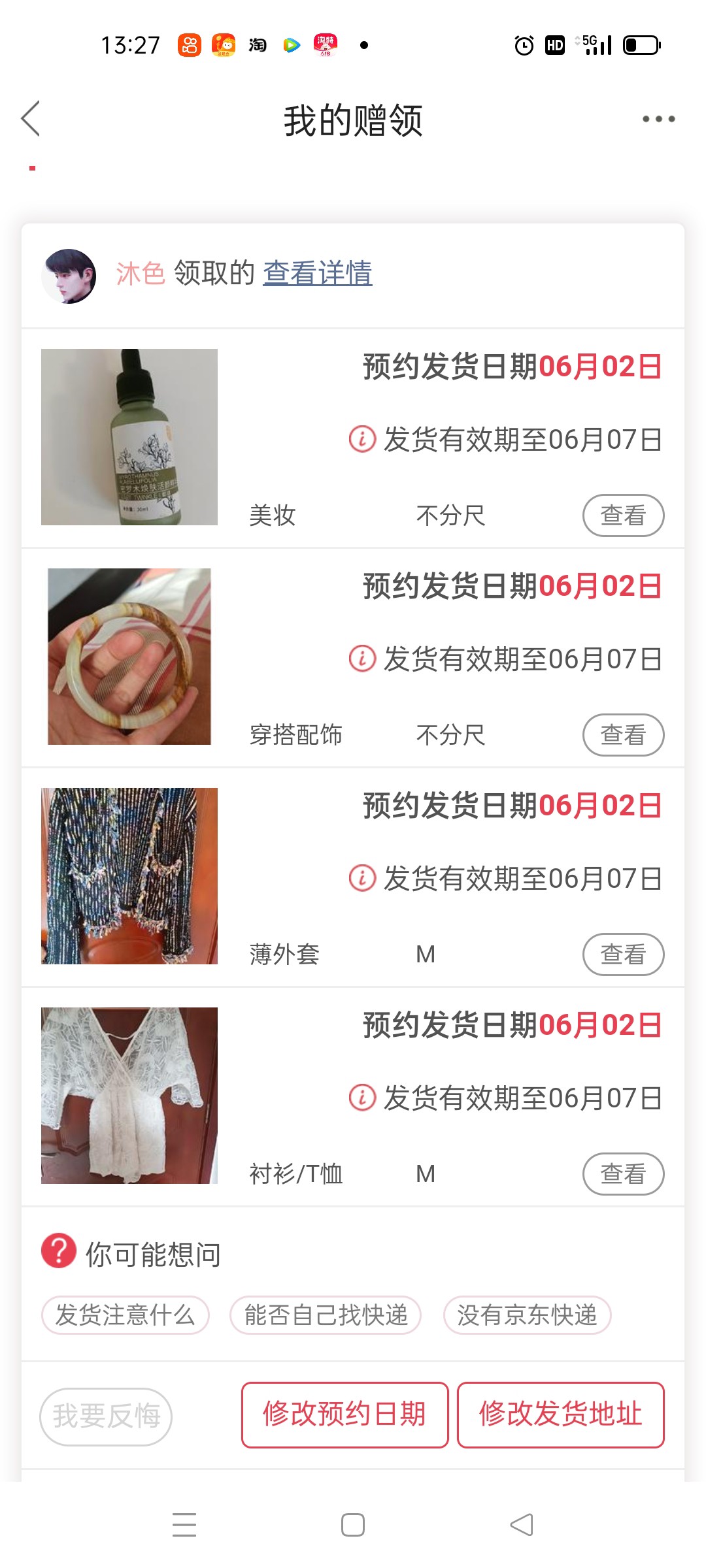Select the 没有京东快递 question chip

(527, 1315)
